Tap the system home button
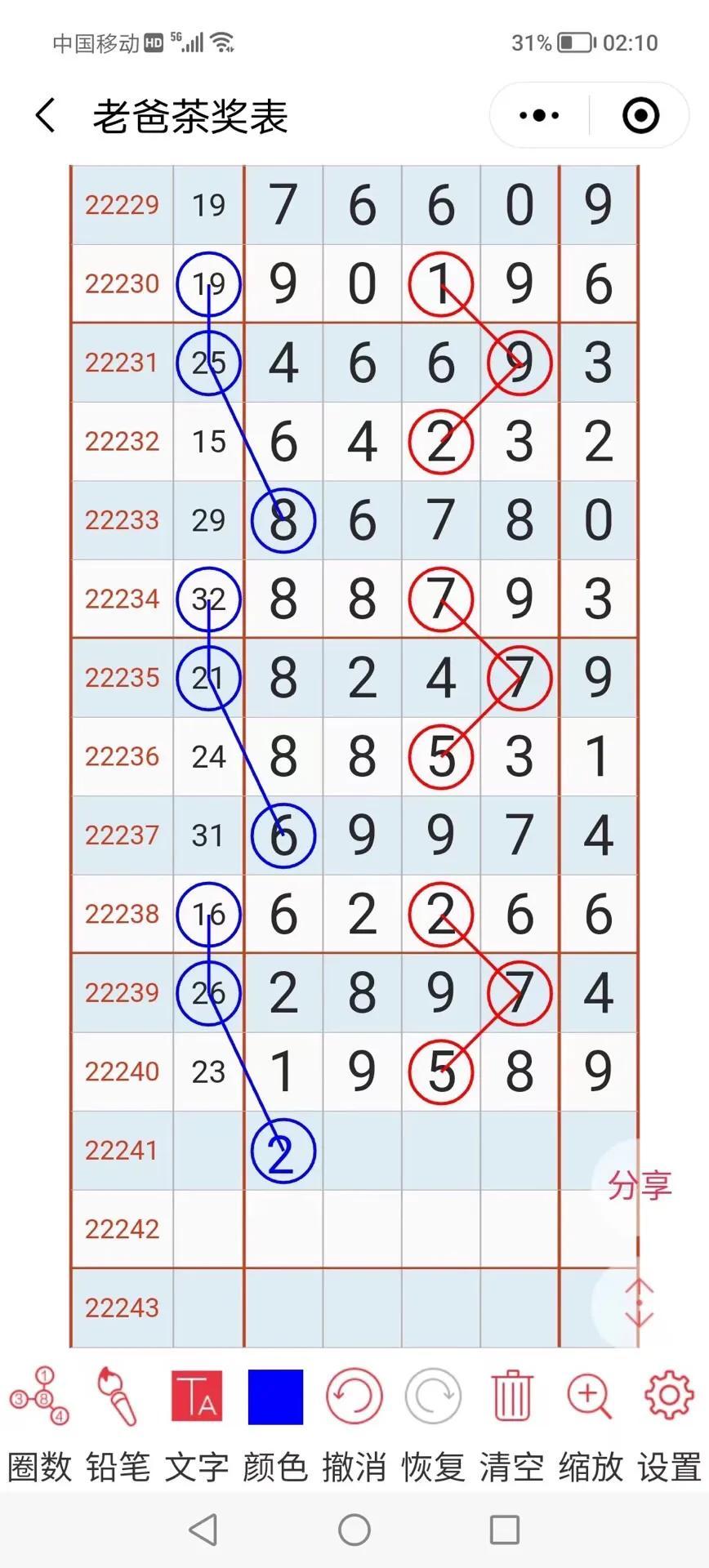Screen dimensions: 709x1568 354,1530
